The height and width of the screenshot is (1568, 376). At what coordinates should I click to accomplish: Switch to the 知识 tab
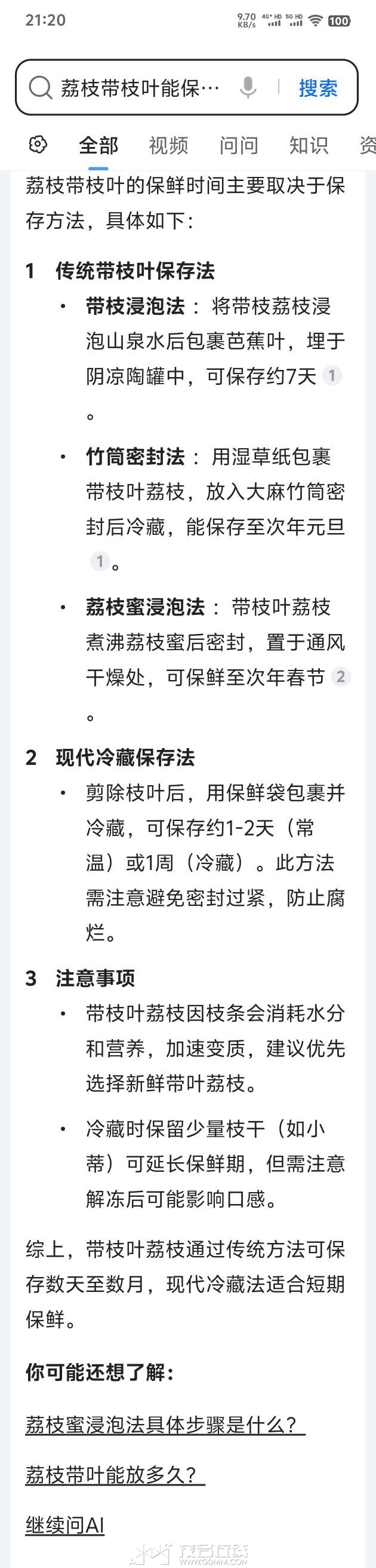(309, 145)
